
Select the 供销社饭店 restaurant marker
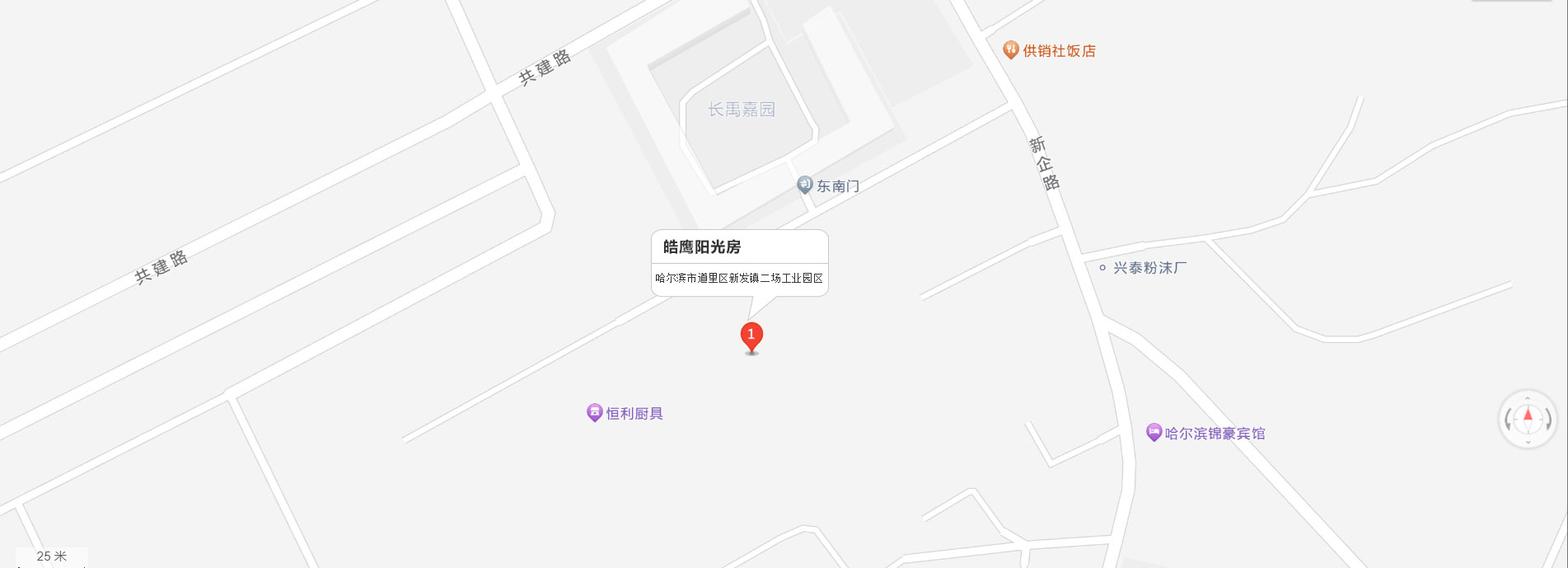1011,50
